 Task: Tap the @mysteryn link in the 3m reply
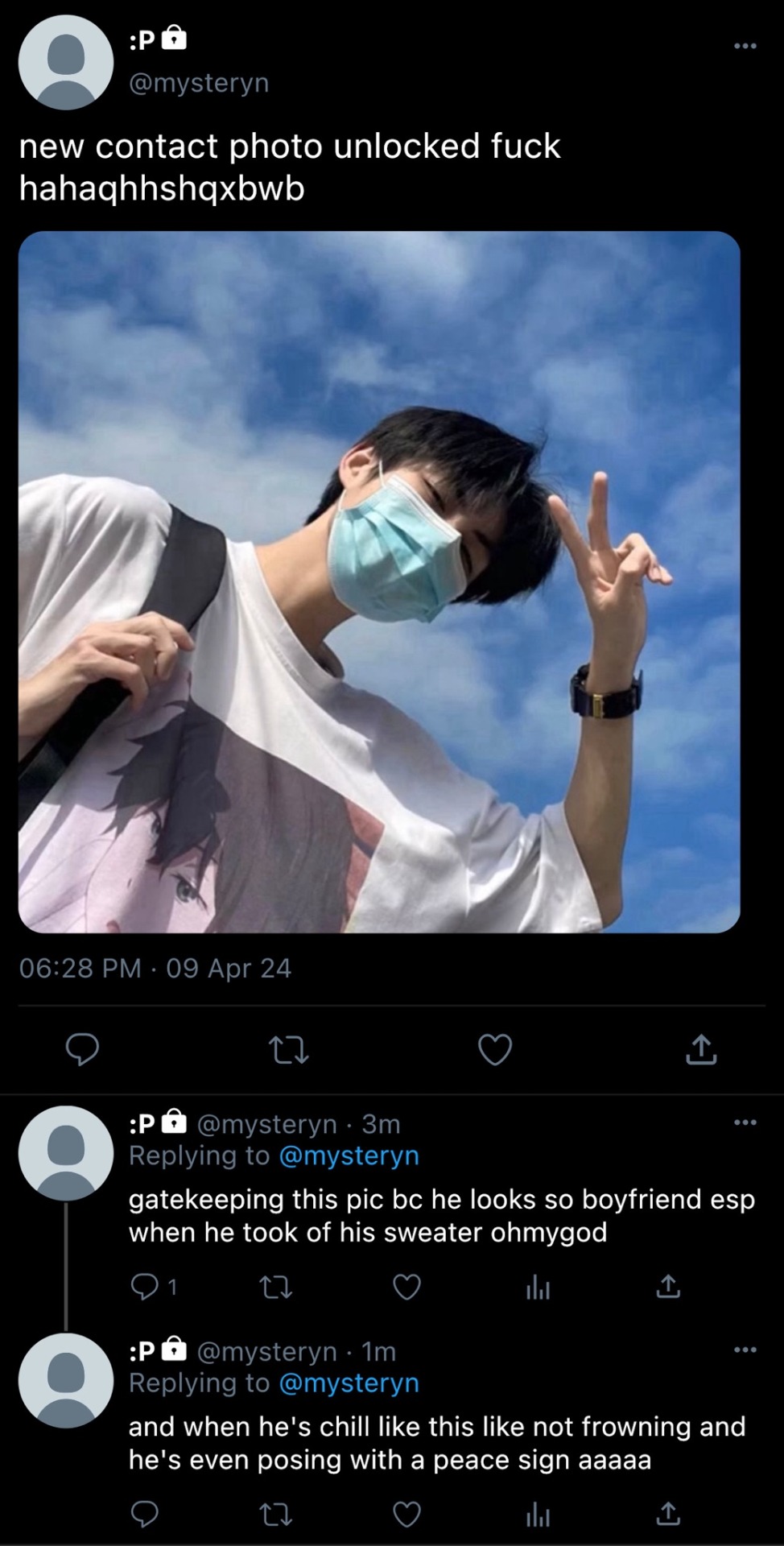click(349, 1155)
